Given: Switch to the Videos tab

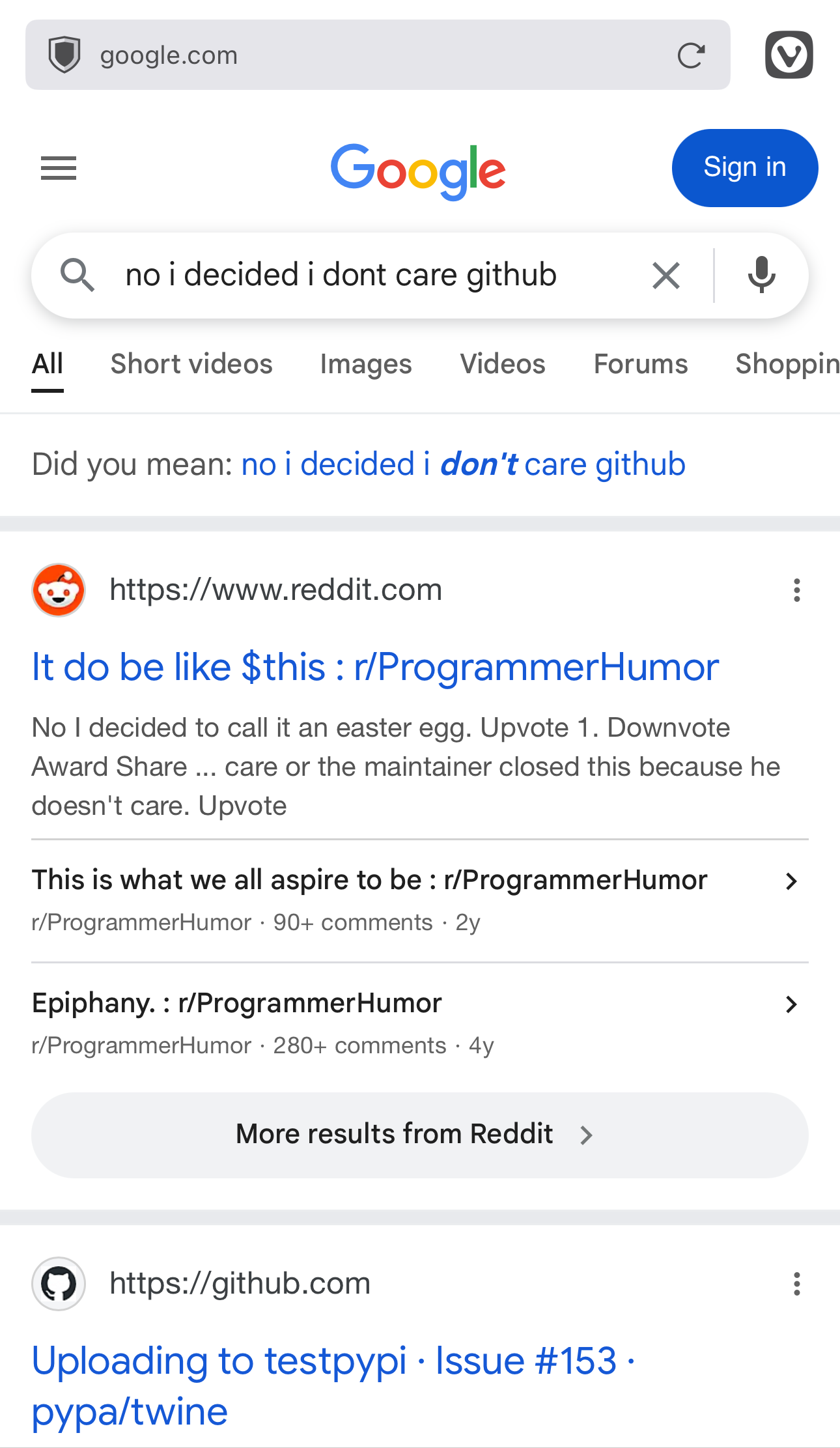Looking at the screenshot, I should [503, 364].
